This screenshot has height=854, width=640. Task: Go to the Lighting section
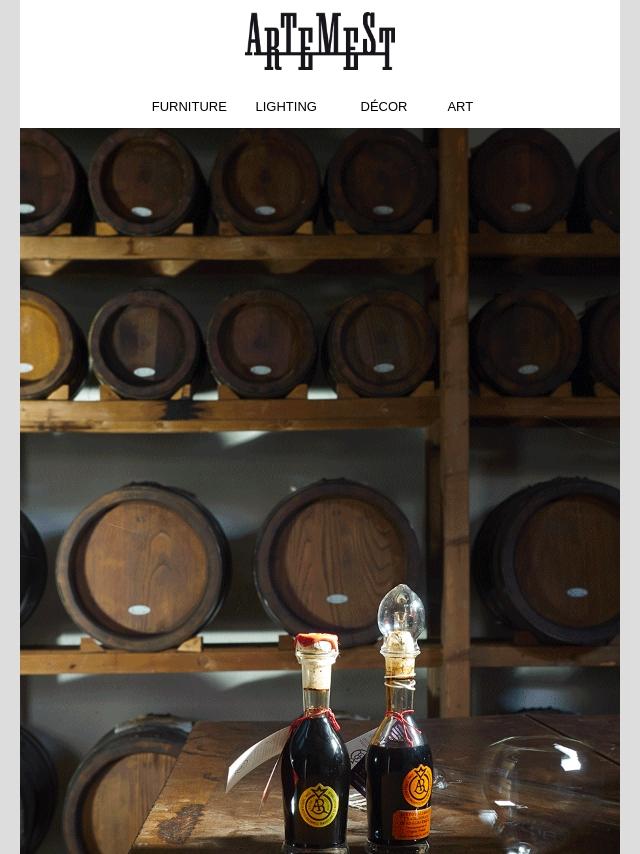point(285,107)
